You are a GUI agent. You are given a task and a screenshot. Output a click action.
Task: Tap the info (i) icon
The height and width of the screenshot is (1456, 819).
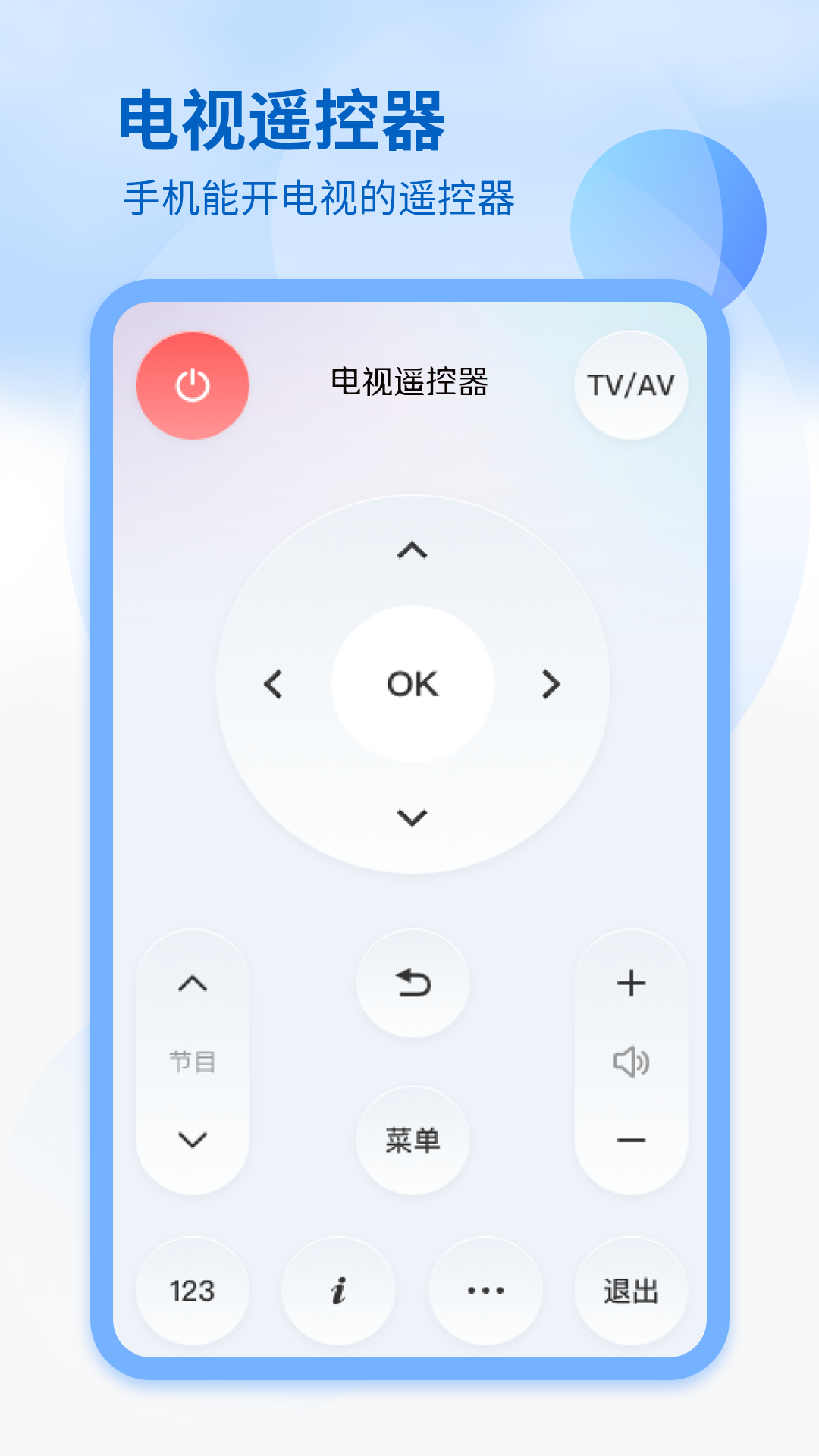click(338, 1289)
